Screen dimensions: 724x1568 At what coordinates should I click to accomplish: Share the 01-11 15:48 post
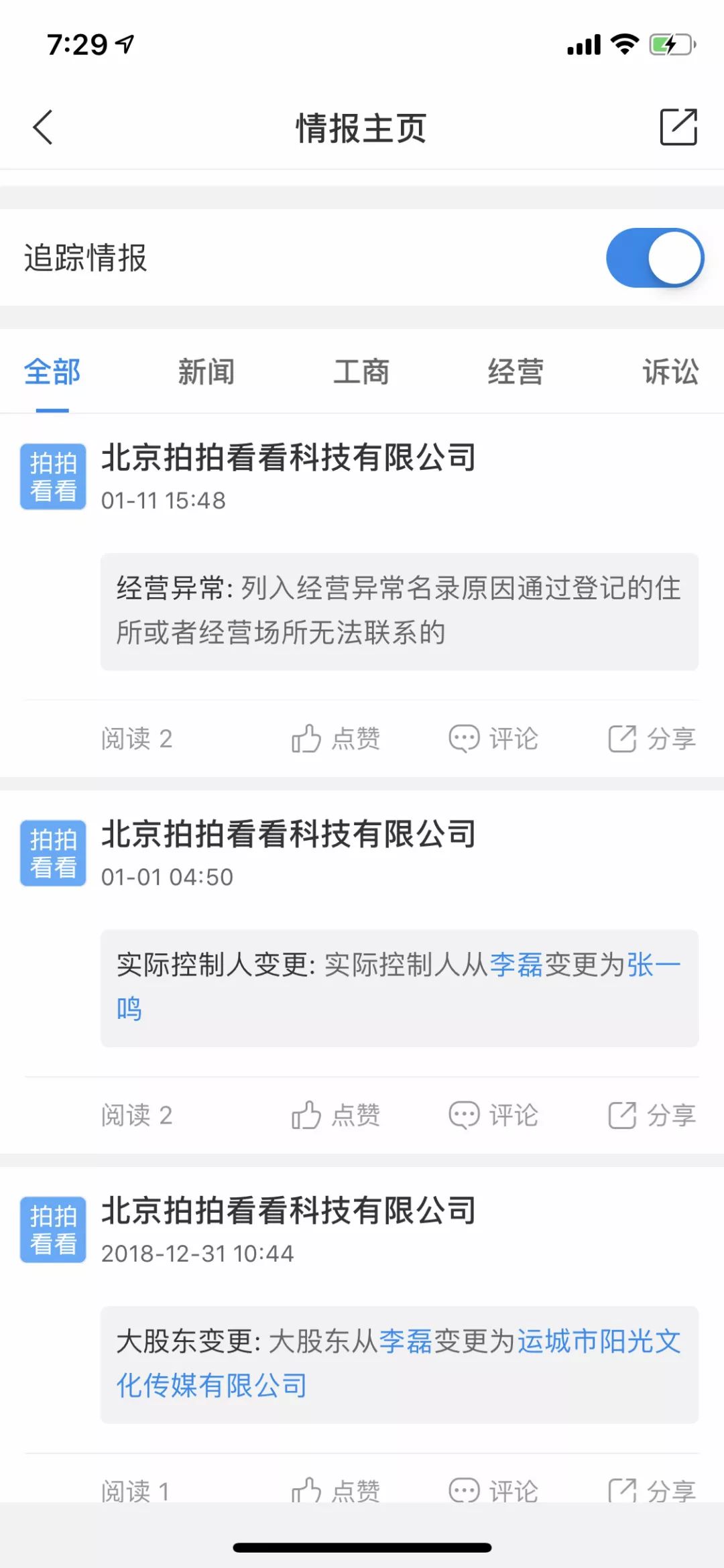pos(652,739)
